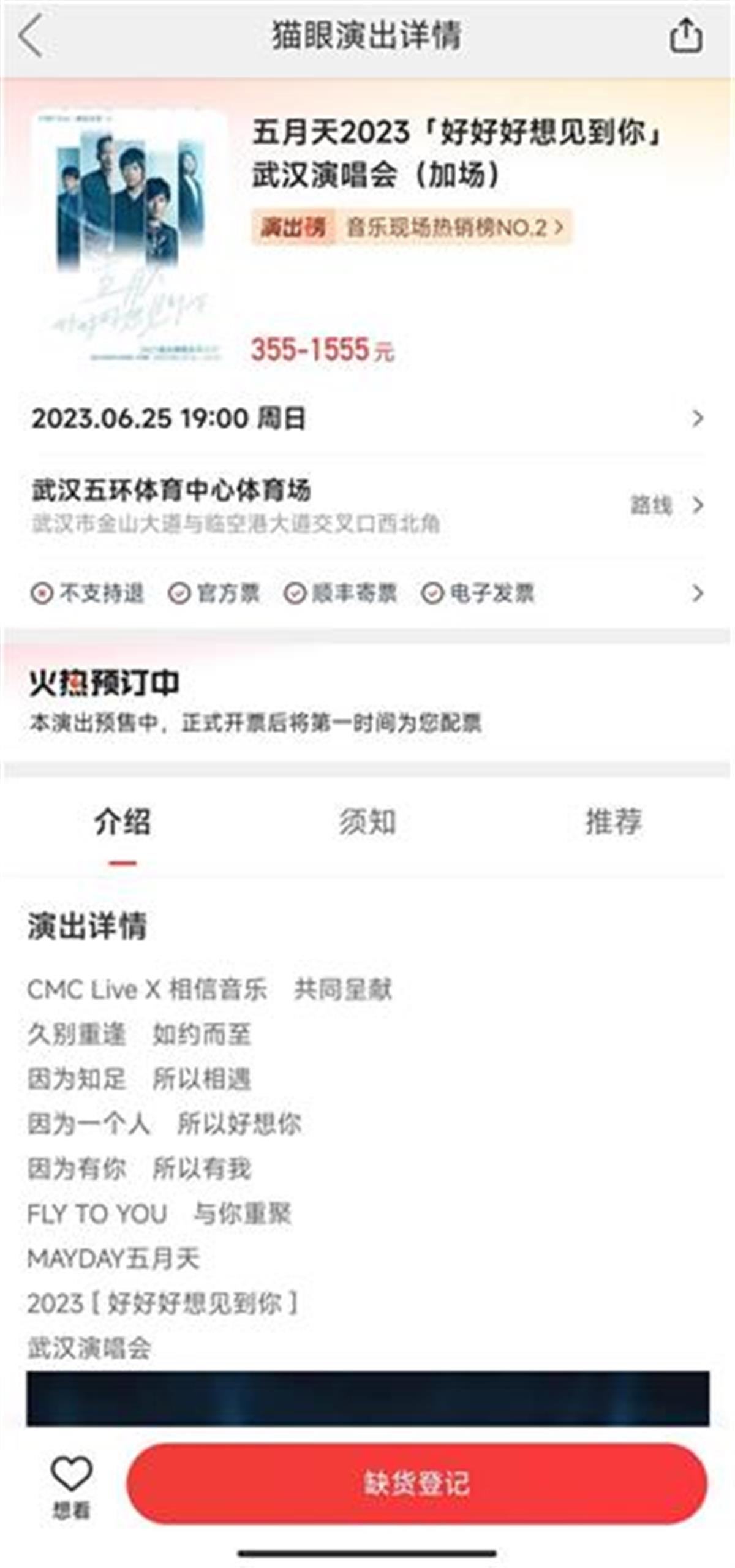View the route to 武汉五环体育中心体育场

pos(666,506)
